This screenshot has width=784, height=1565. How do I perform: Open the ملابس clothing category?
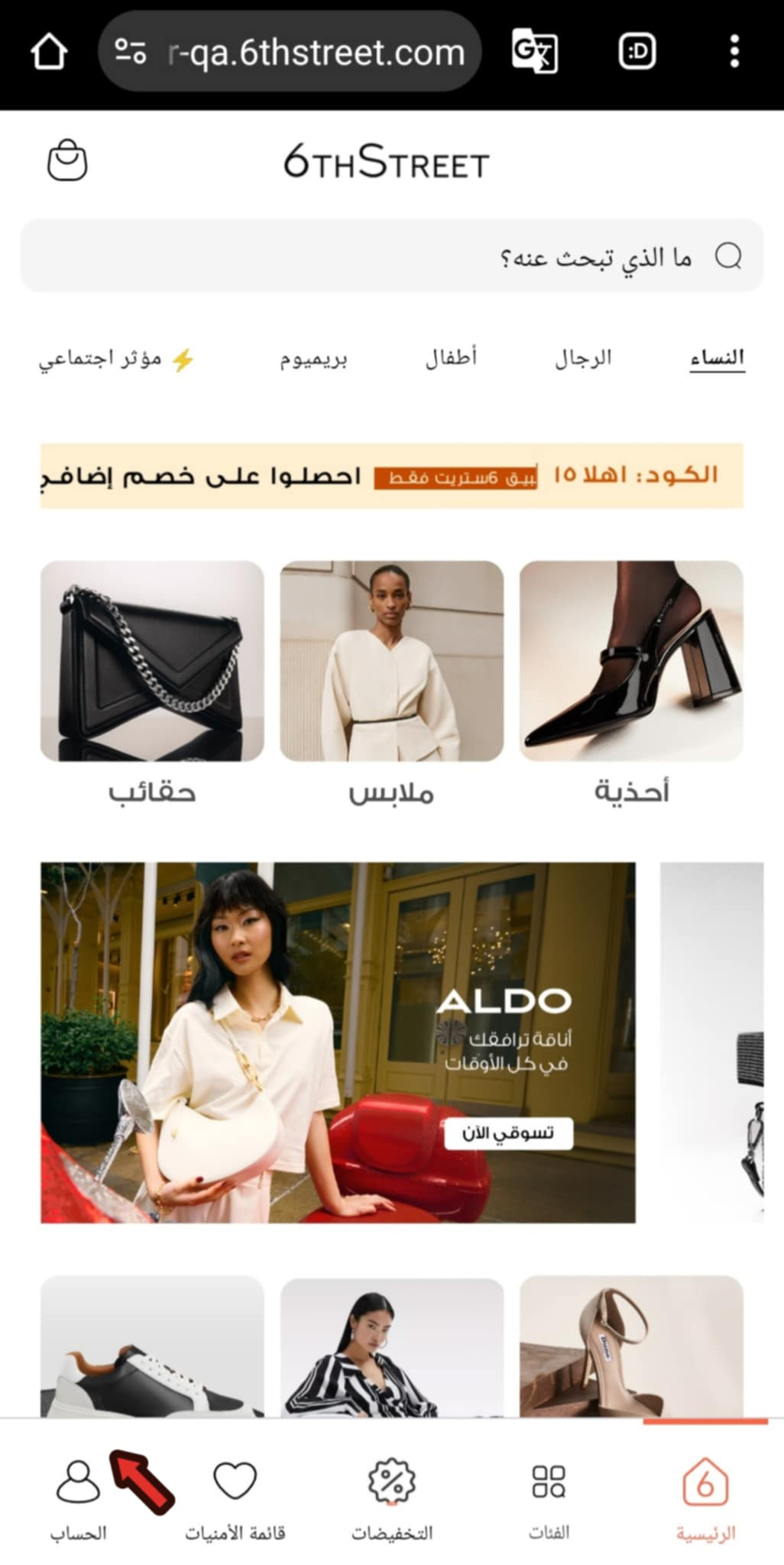point(391,662)
